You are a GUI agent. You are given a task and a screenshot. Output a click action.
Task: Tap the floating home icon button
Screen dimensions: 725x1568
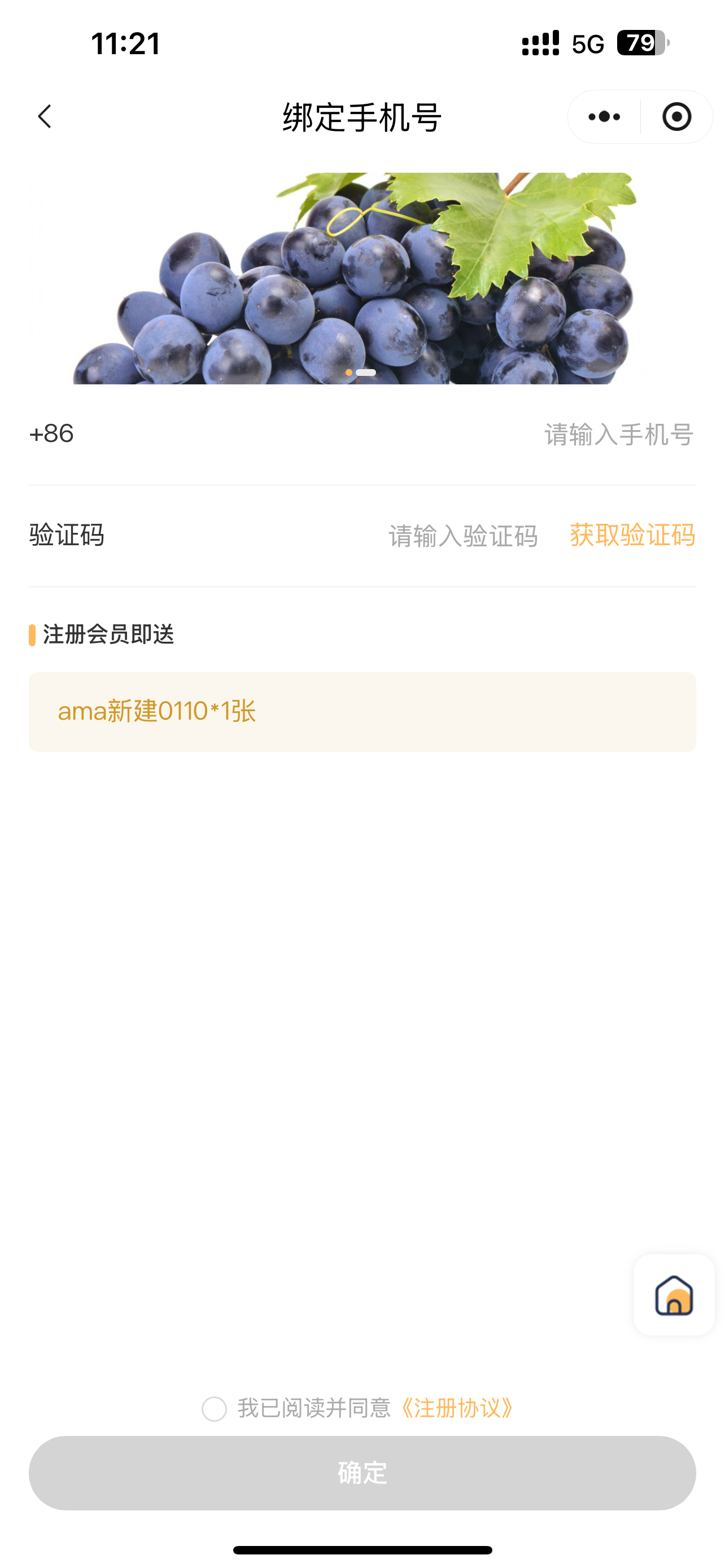click(674, 1295)
